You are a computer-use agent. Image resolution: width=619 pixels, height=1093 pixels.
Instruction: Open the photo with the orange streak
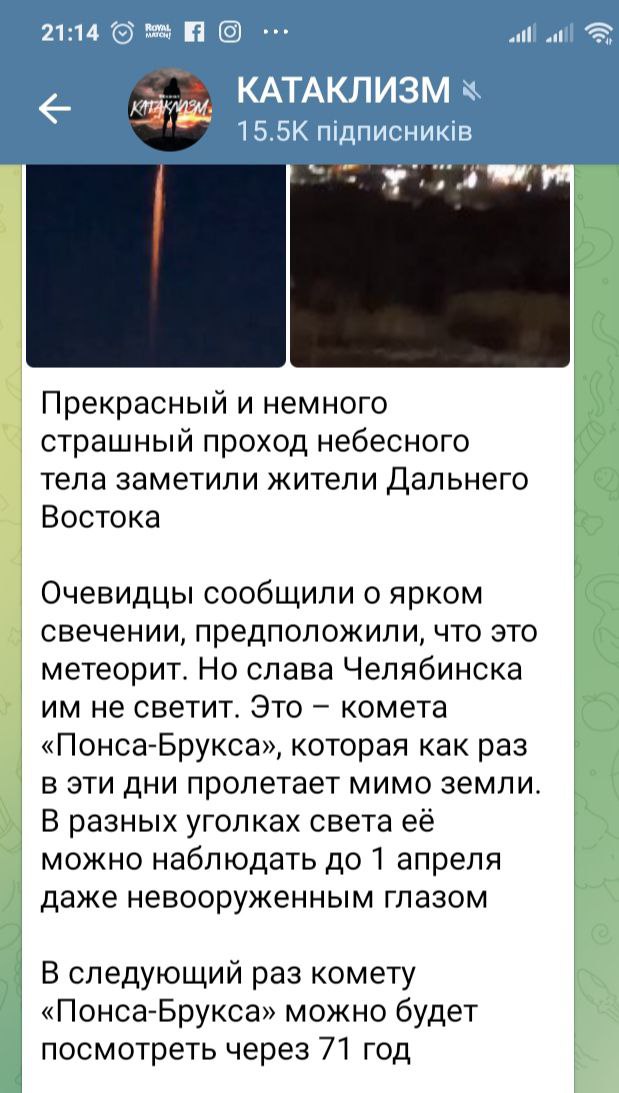point(156,265)
